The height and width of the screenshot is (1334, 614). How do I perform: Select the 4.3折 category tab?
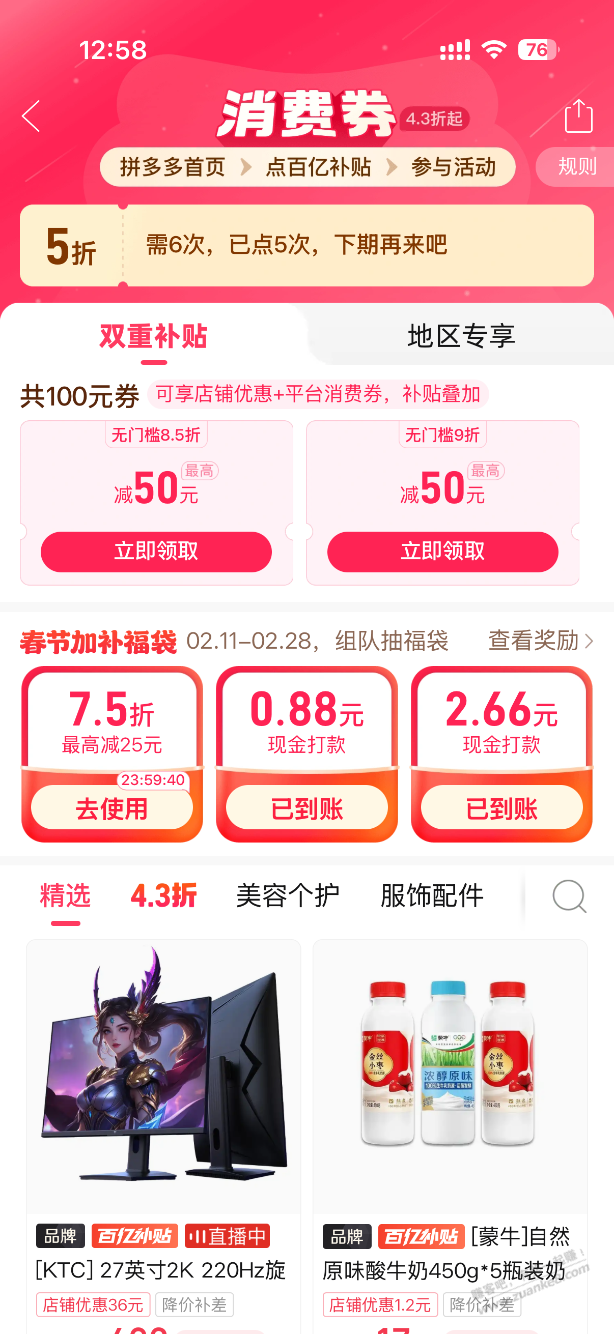[163, 896]
